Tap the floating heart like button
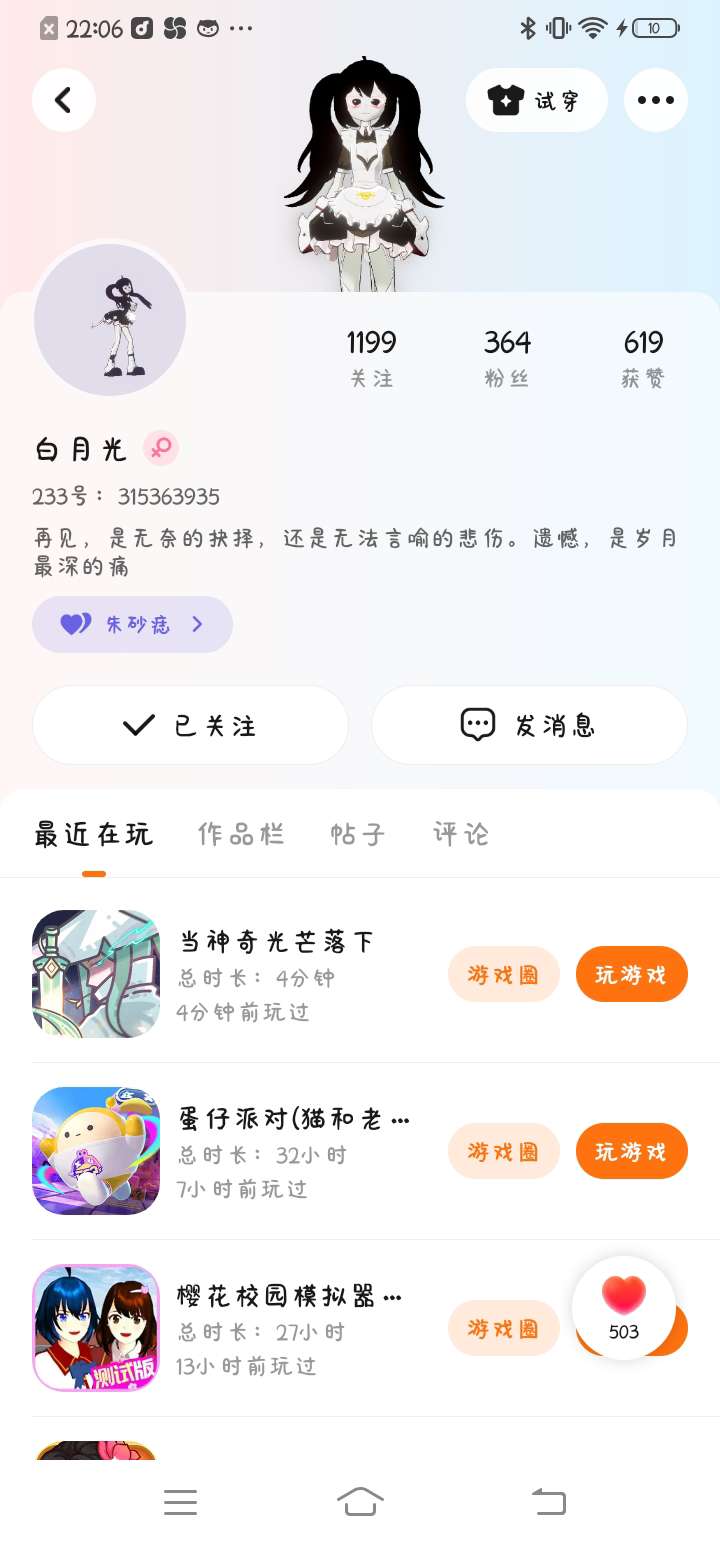 click(x=624, y=1307)
